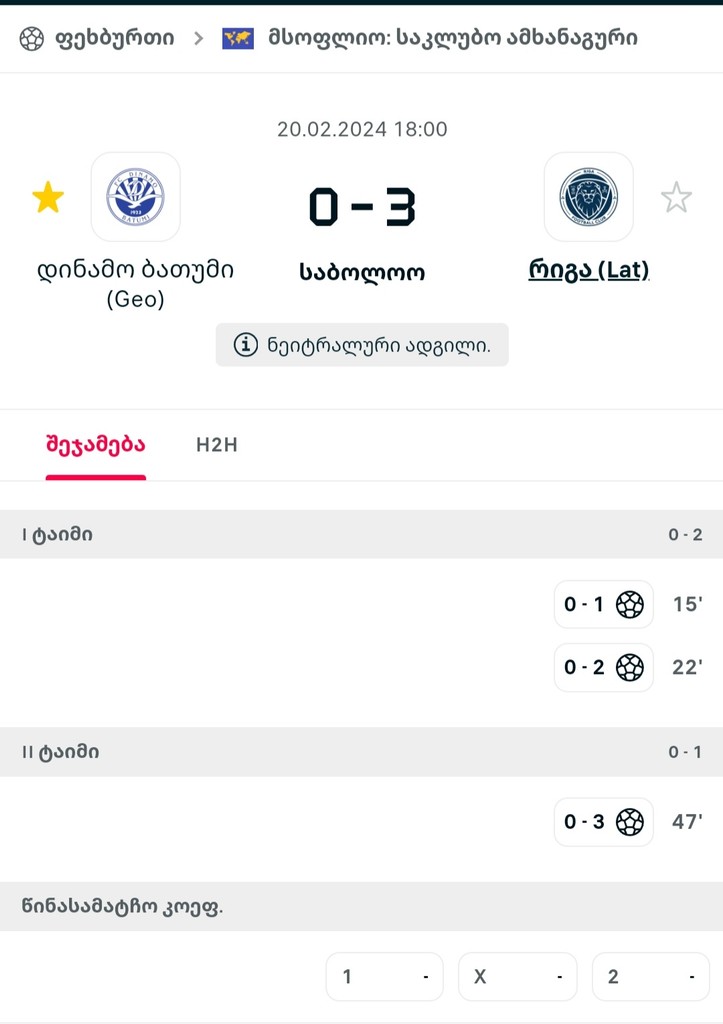Open the დინამო ბათუმი team logo
The width and height of the screenshot is (723, 1024).
click(135, 197)
